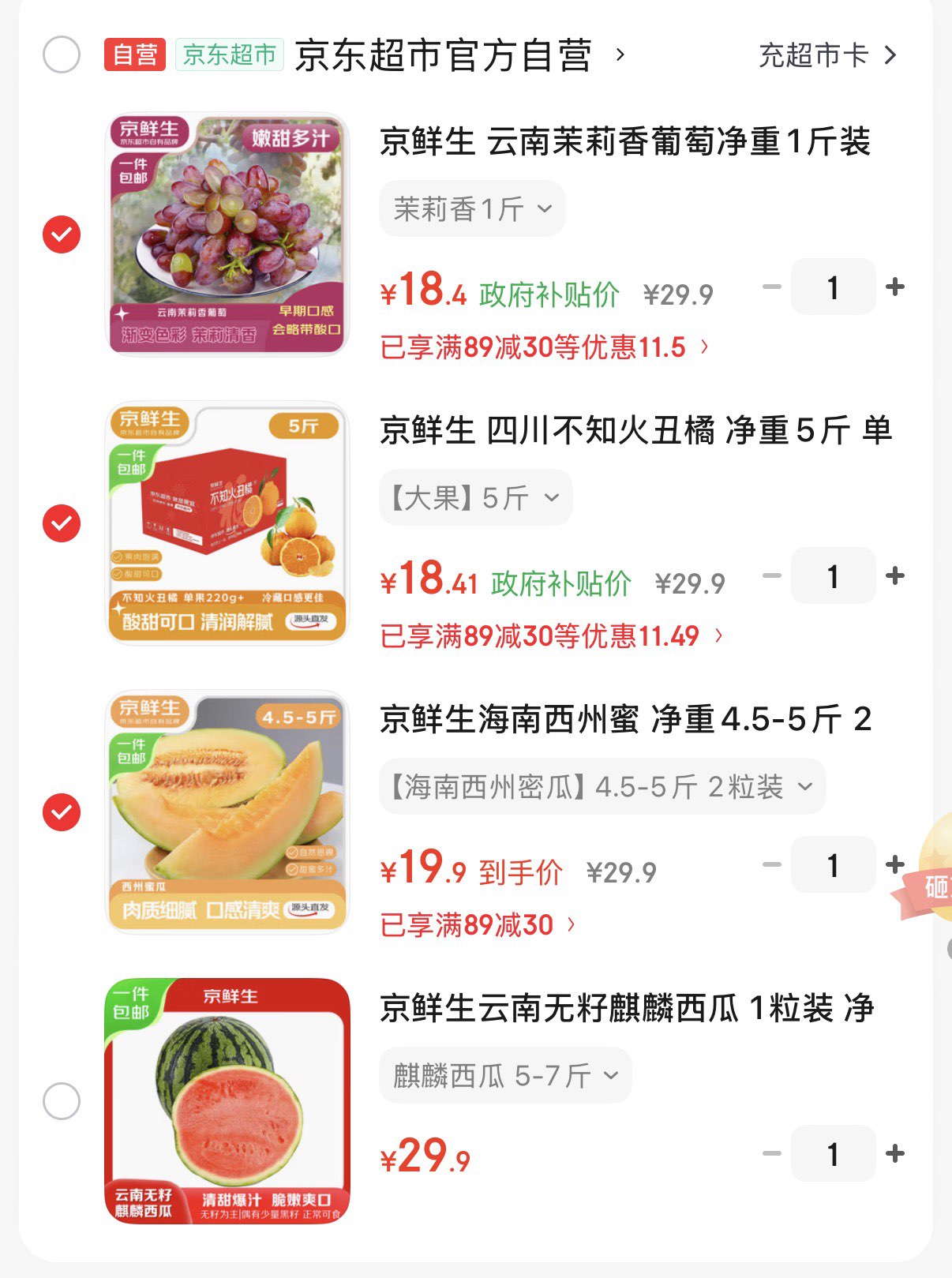Open the 茉莉香1斤 spec dropdown

(471, 208)
